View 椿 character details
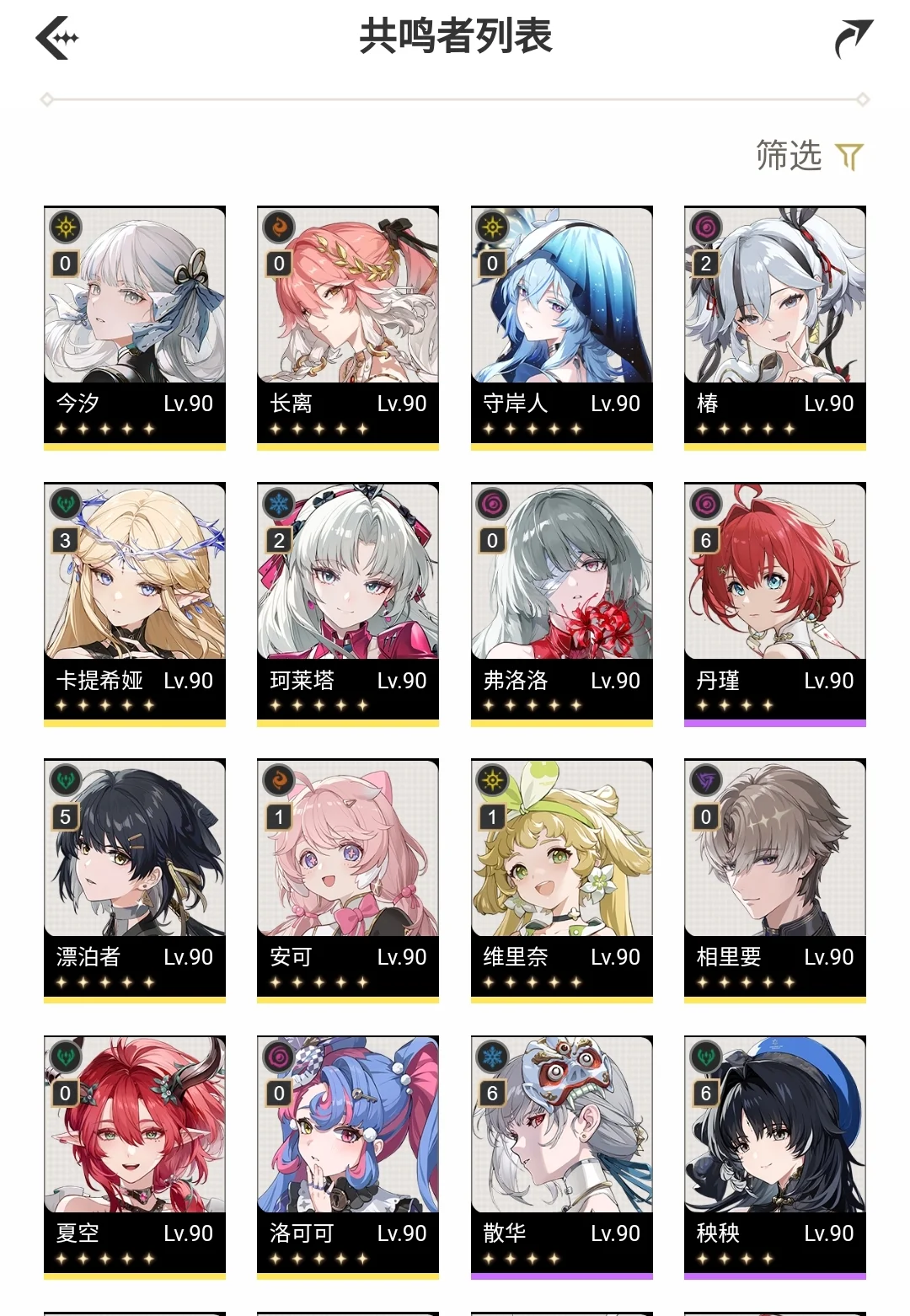The height and width of the screenshot is (1316, 910). point(775,324)
